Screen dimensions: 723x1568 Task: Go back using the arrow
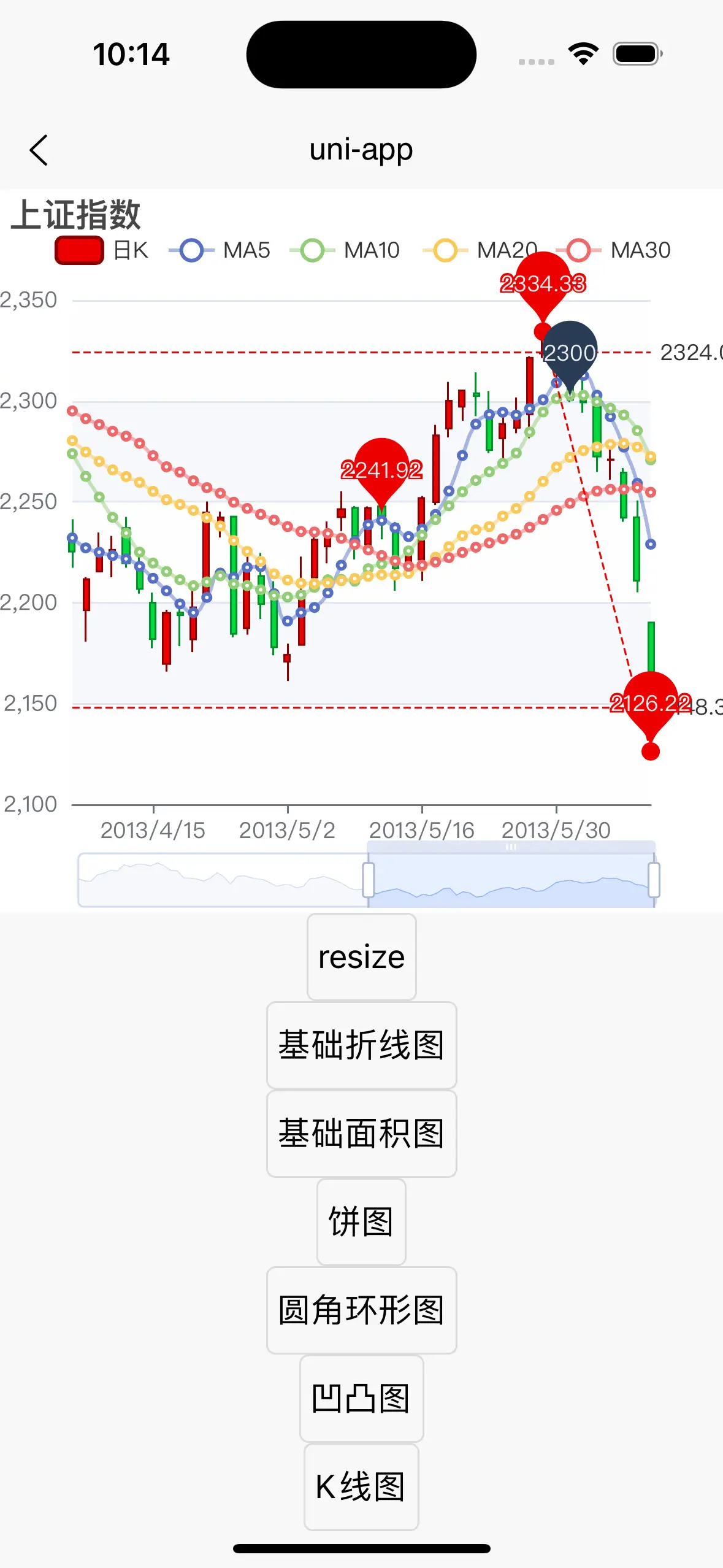[x=38, y=150]
